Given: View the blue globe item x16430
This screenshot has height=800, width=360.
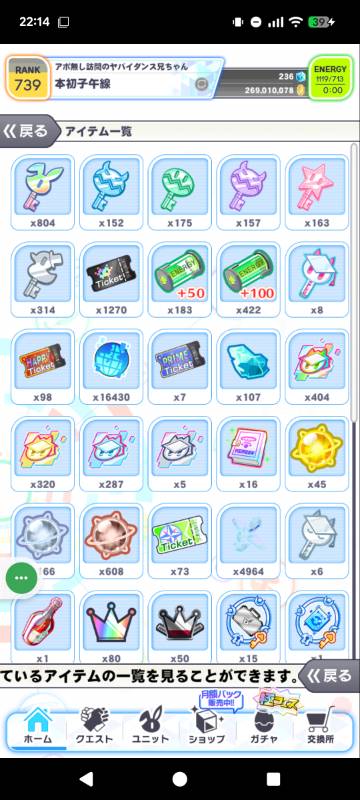Looking at the screenshot, I should [111, 366].
